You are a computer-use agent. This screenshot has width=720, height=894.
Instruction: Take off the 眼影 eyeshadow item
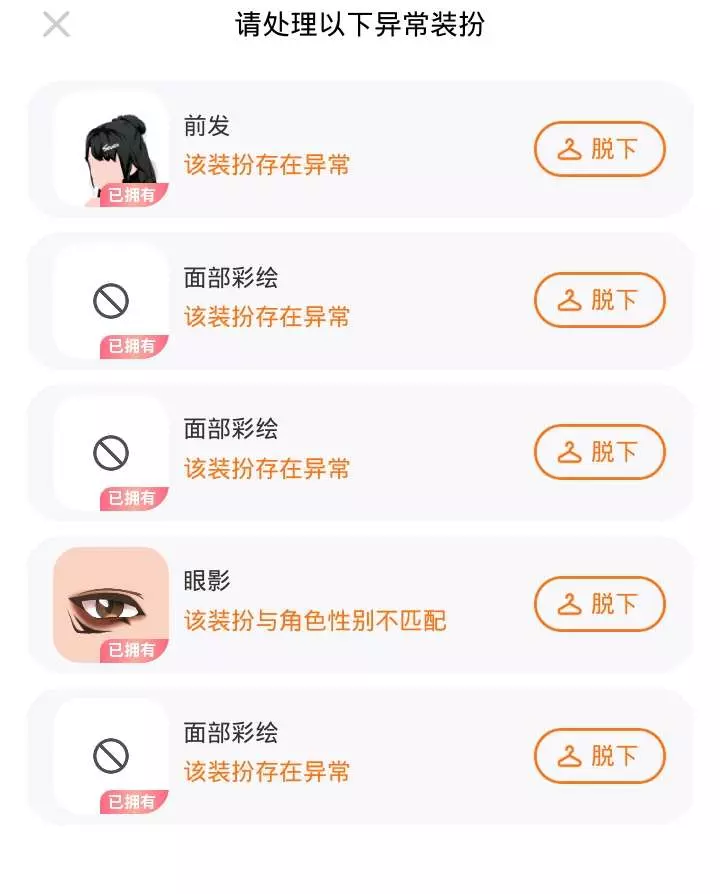(600, 604)
